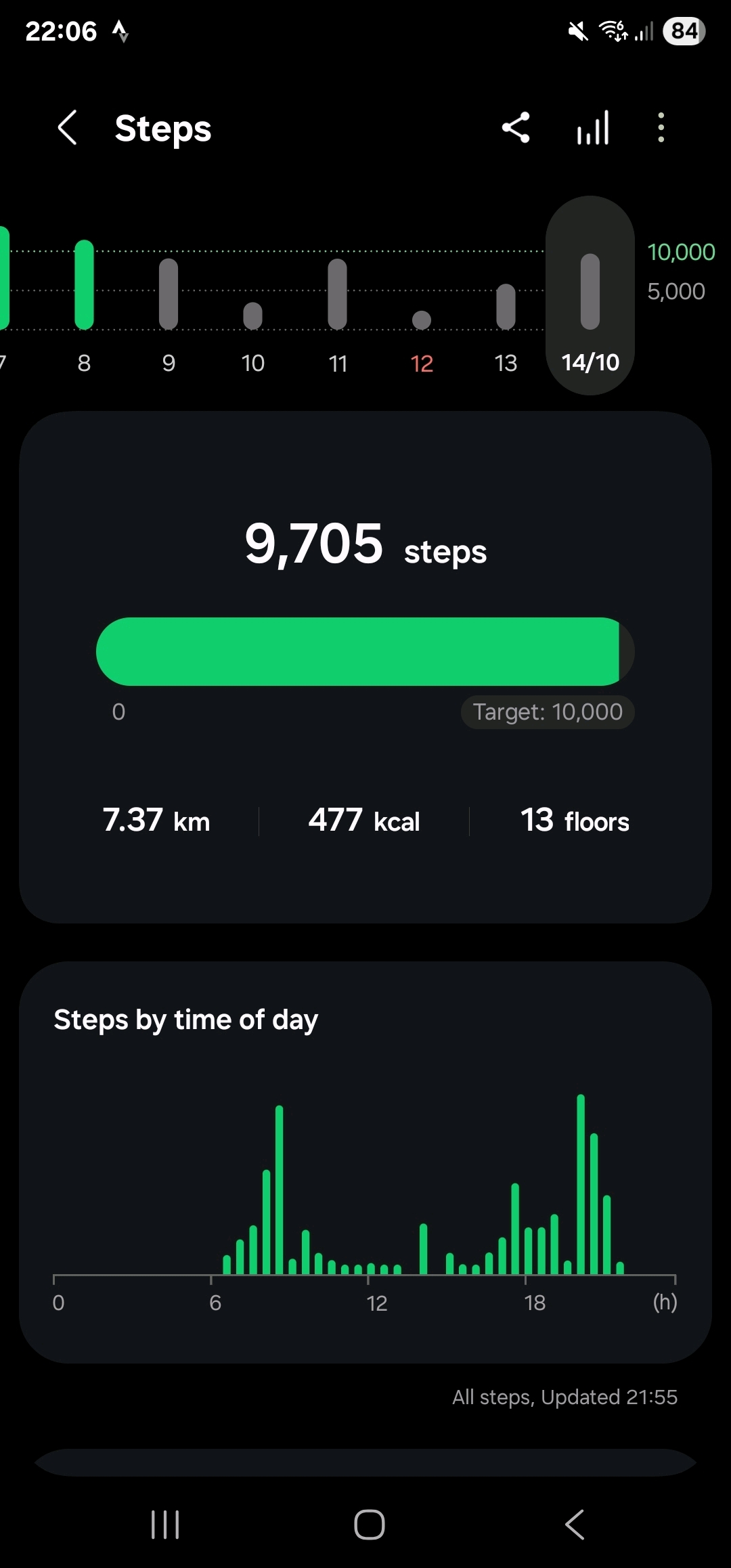
Task: Open the three-dot overflow menu
Action: click(661, 128)
